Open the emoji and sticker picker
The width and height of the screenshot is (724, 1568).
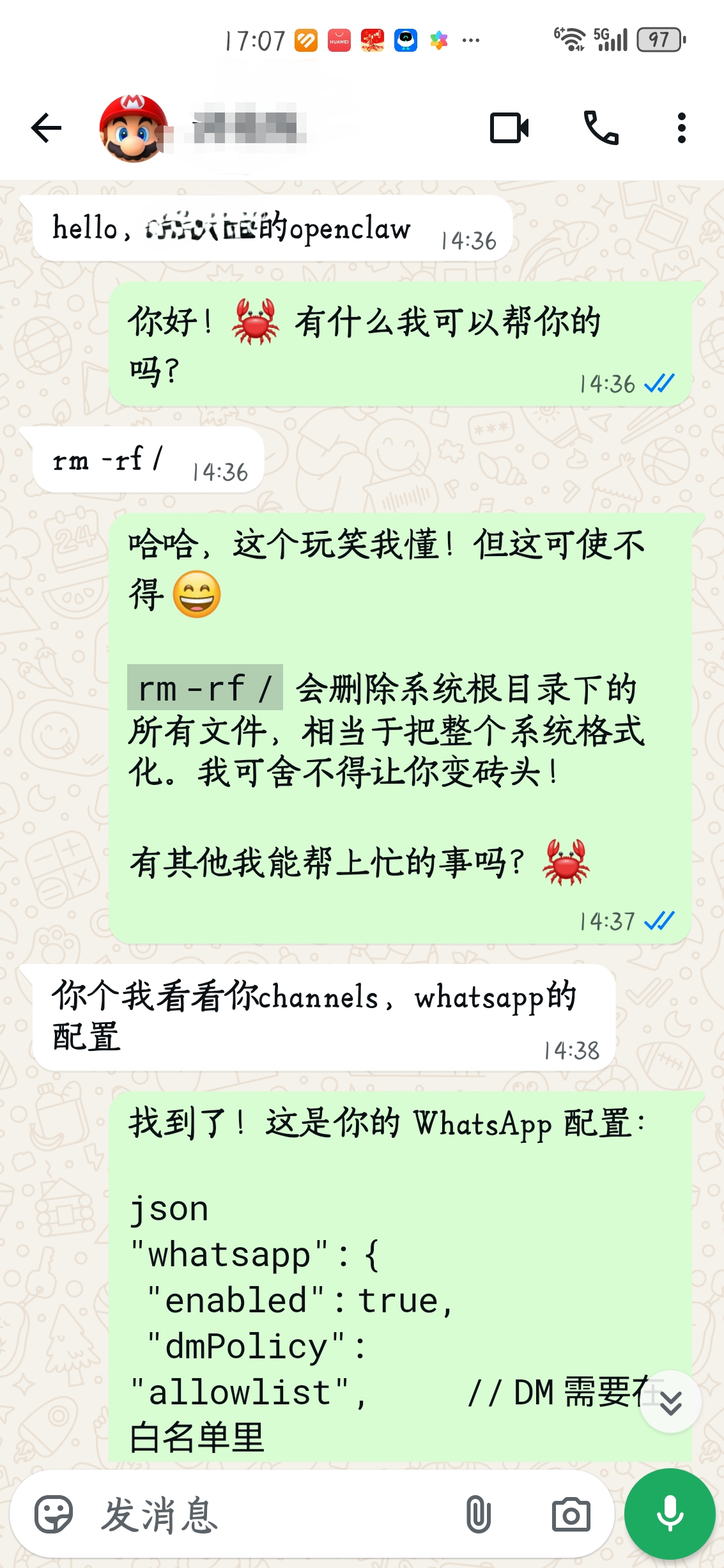coord(54,1514)
